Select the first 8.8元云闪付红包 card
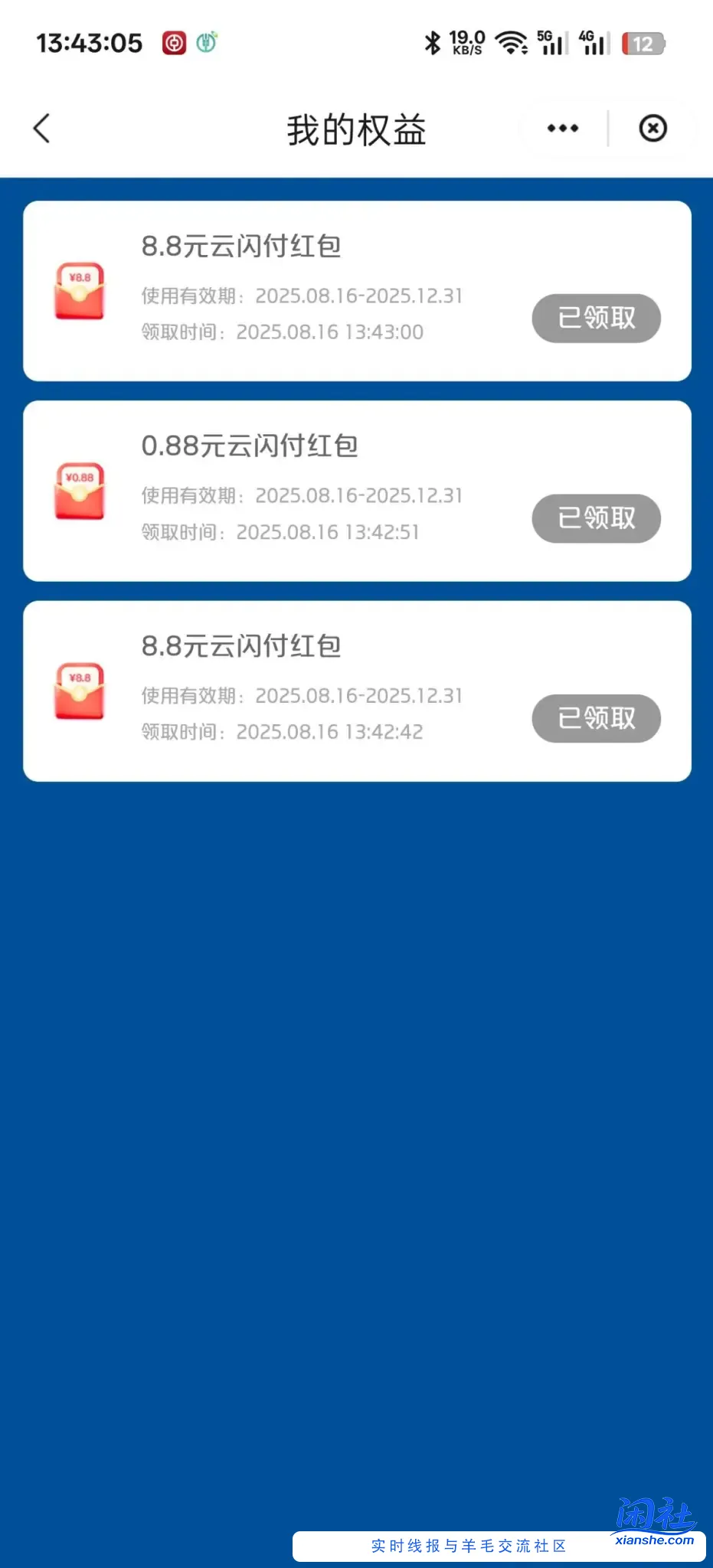Image resolution: width=713 pixels, height=1568 pixels. point(357,291)
